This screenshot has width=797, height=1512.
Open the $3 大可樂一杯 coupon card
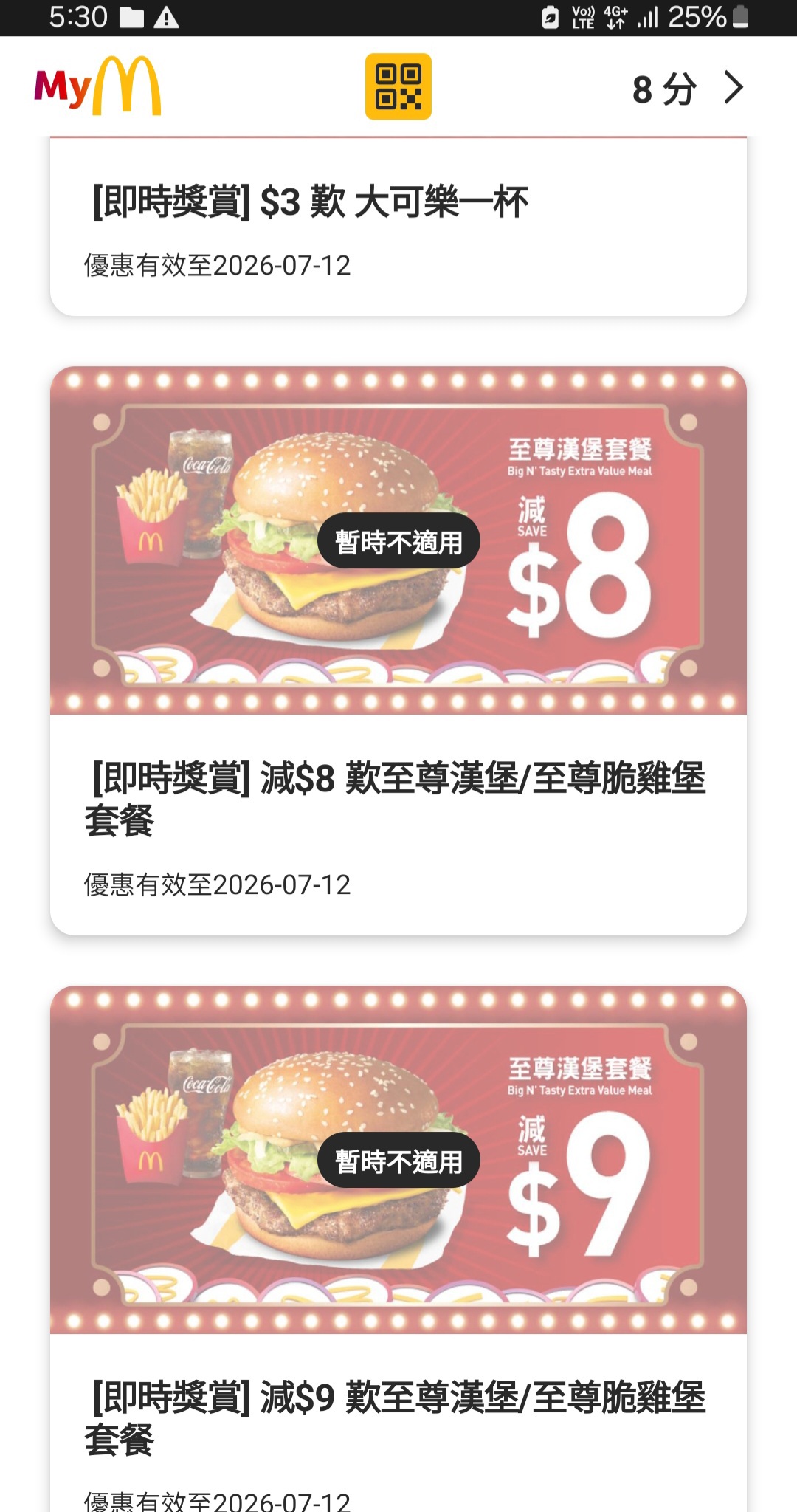coord(398,227)
